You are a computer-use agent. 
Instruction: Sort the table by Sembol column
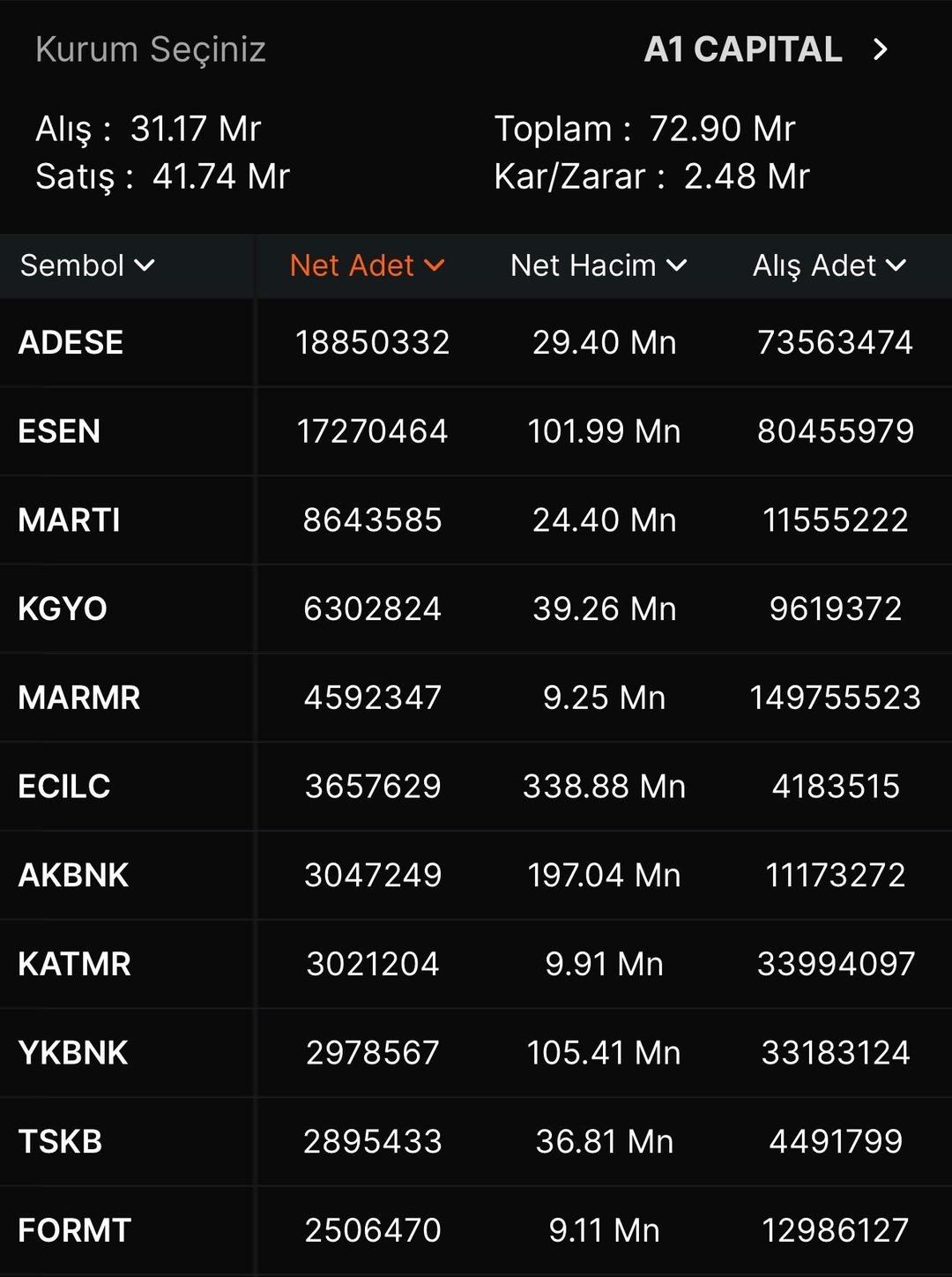[87, 265]
